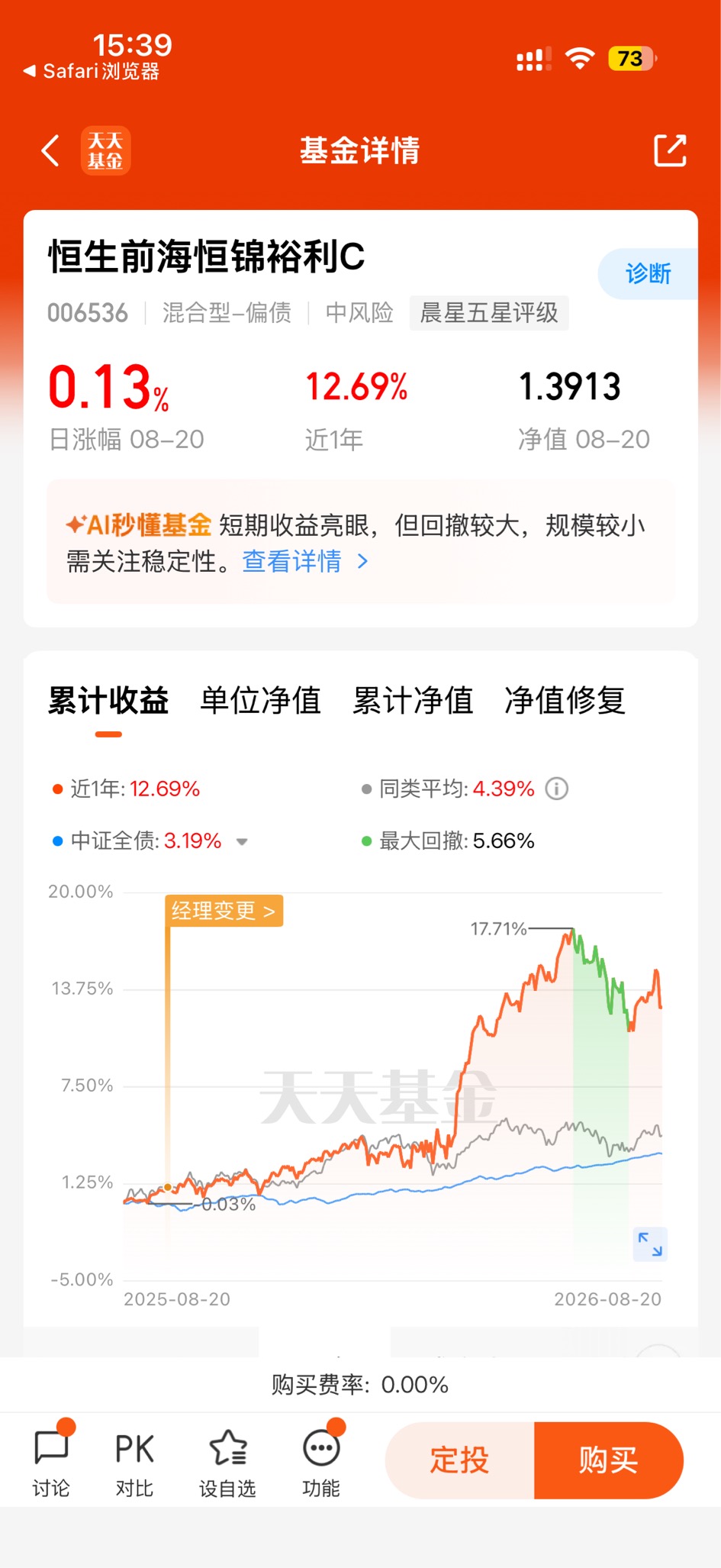Expand the chart to full screen
The width and height of the screenshot is (721, 1568).
click(651, 1244)
